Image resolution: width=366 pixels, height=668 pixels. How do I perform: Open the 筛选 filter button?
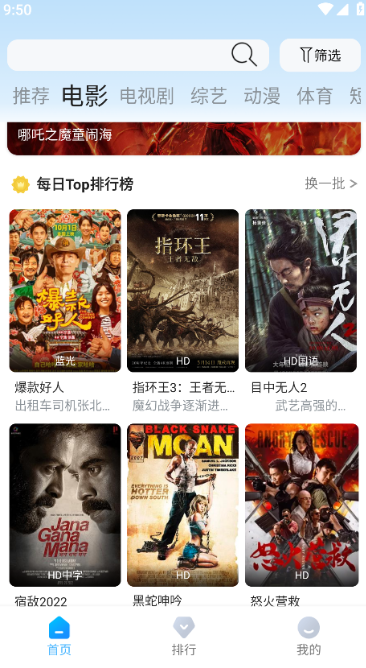(x=320, y=55)
